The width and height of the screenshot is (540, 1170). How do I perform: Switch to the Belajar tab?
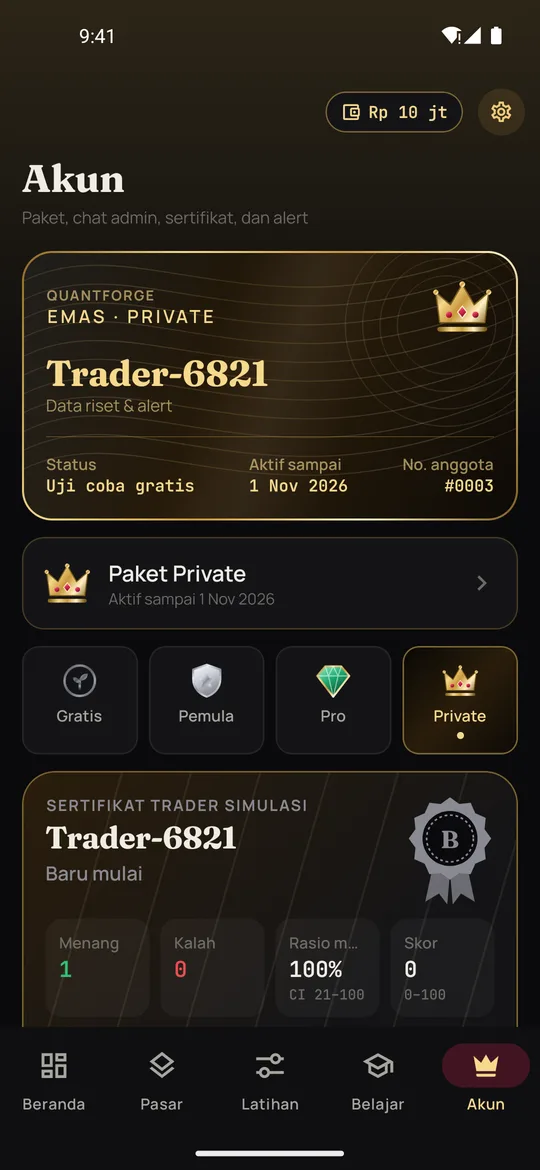coord(378,1082)
